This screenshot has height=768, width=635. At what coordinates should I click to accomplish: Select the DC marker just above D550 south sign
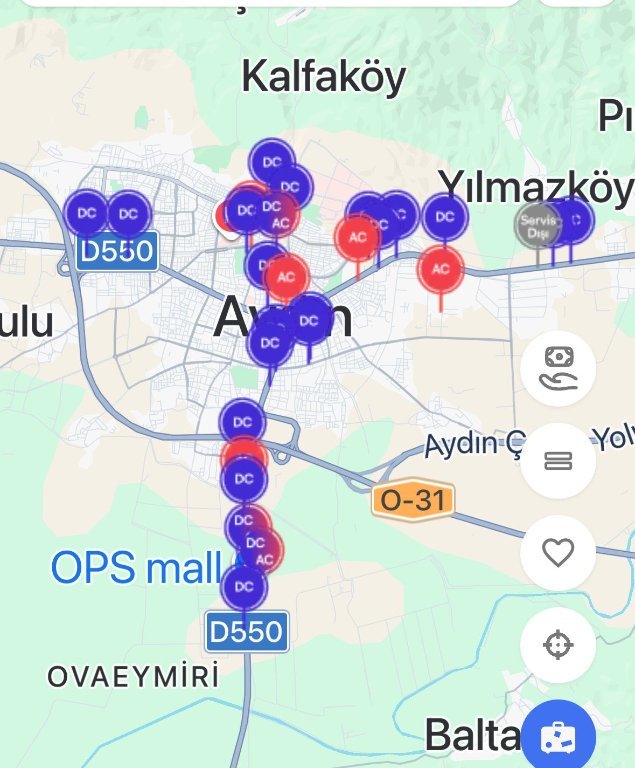coord(244,587)
